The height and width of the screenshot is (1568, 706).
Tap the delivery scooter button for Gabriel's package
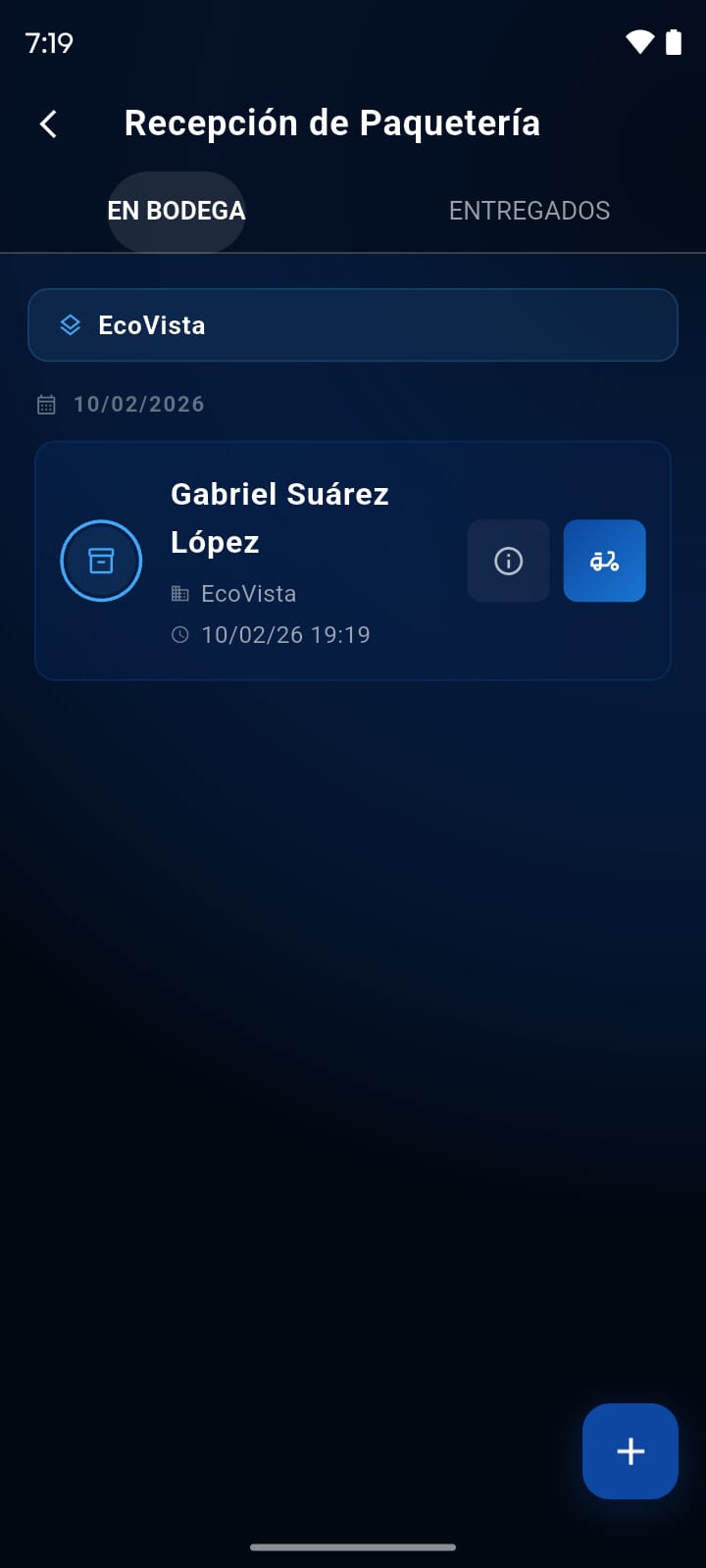point(604,561)
